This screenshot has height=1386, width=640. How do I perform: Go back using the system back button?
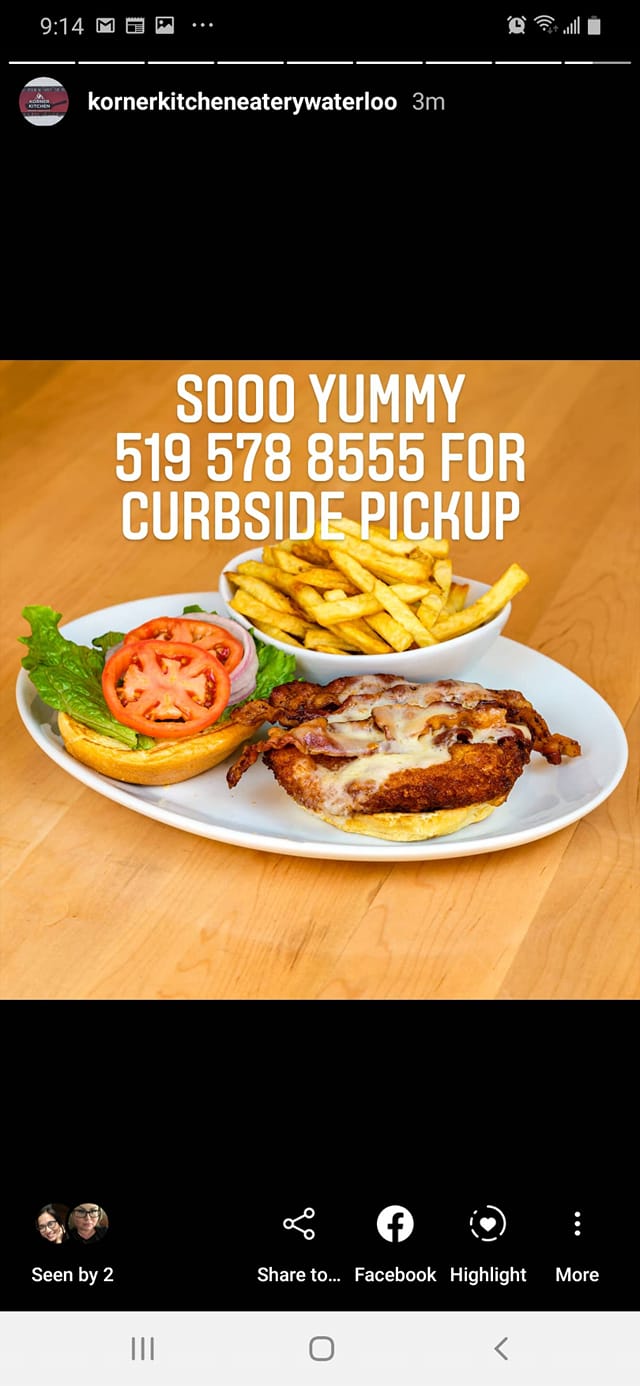(501, 1348)
